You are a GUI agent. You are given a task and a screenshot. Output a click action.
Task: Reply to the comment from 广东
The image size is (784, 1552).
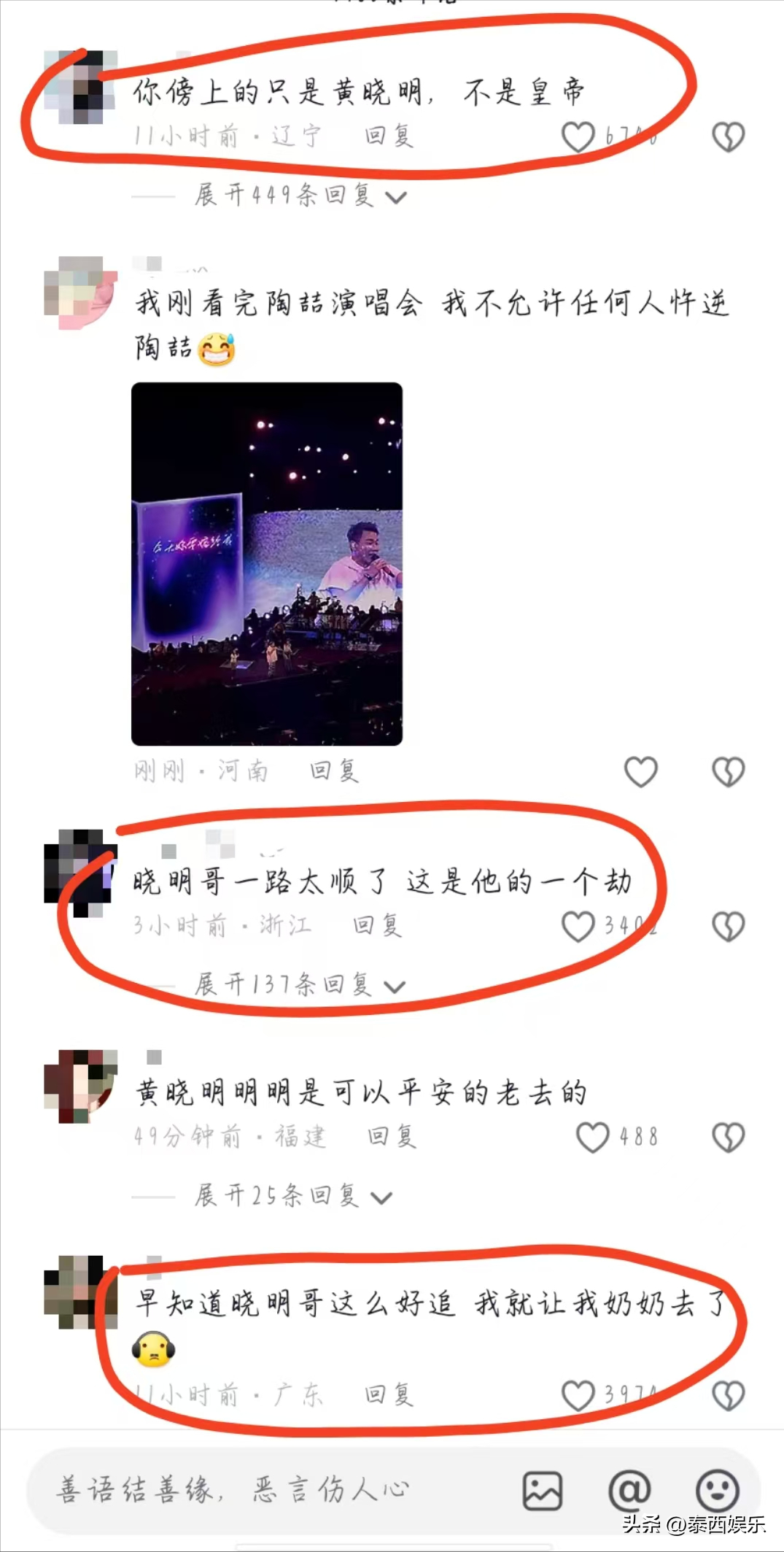(389, 1395)
